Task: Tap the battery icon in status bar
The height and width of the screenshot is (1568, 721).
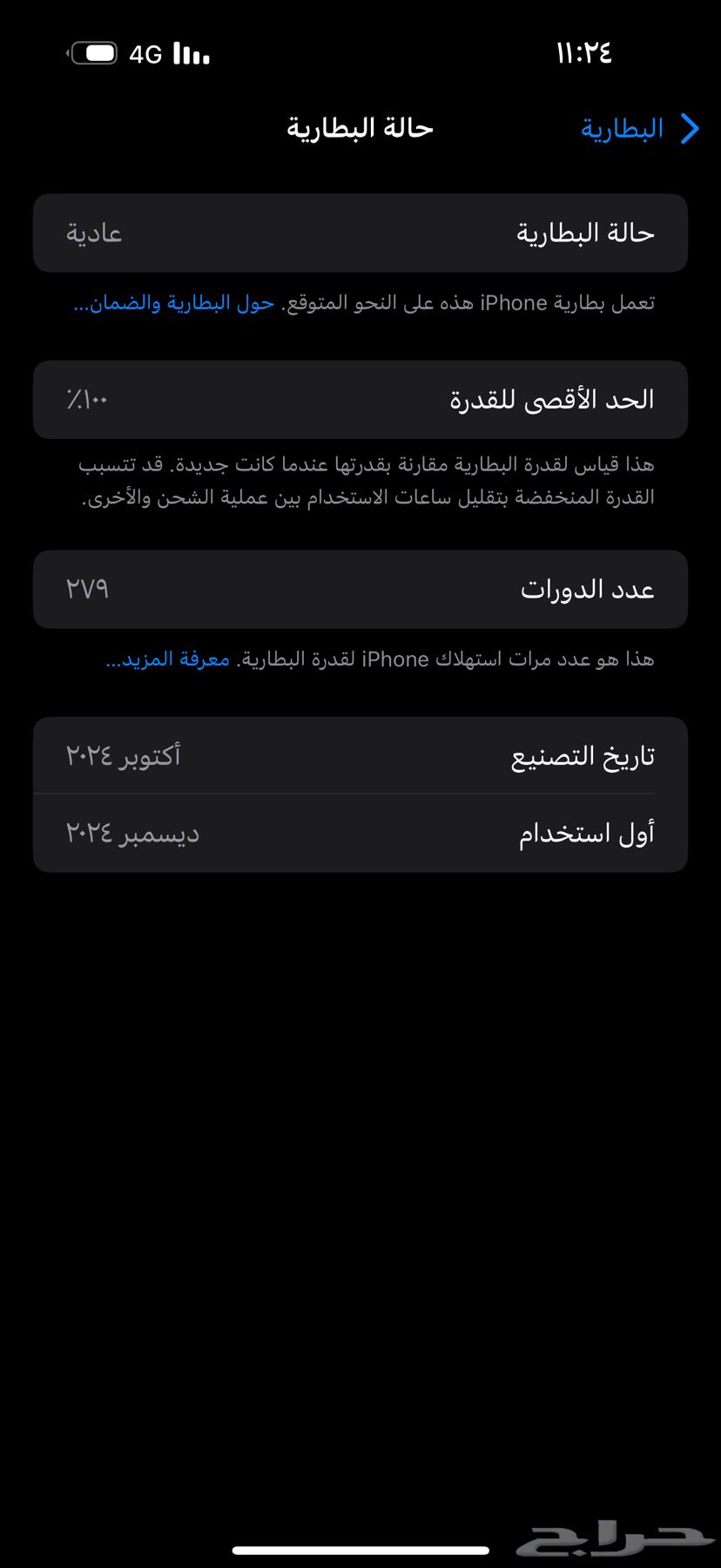Action: [x=95, y=52]
